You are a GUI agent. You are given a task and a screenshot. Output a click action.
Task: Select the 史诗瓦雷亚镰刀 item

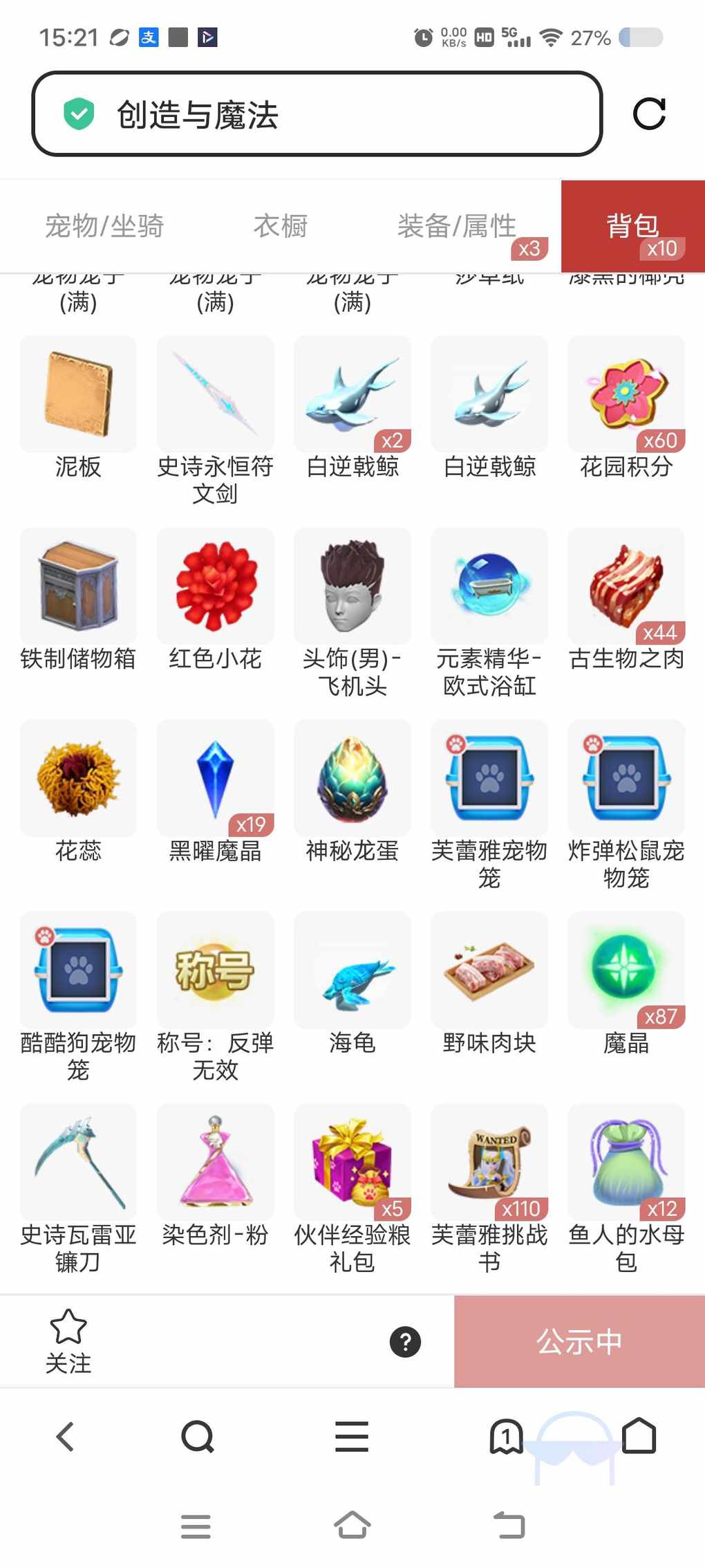78,1162
